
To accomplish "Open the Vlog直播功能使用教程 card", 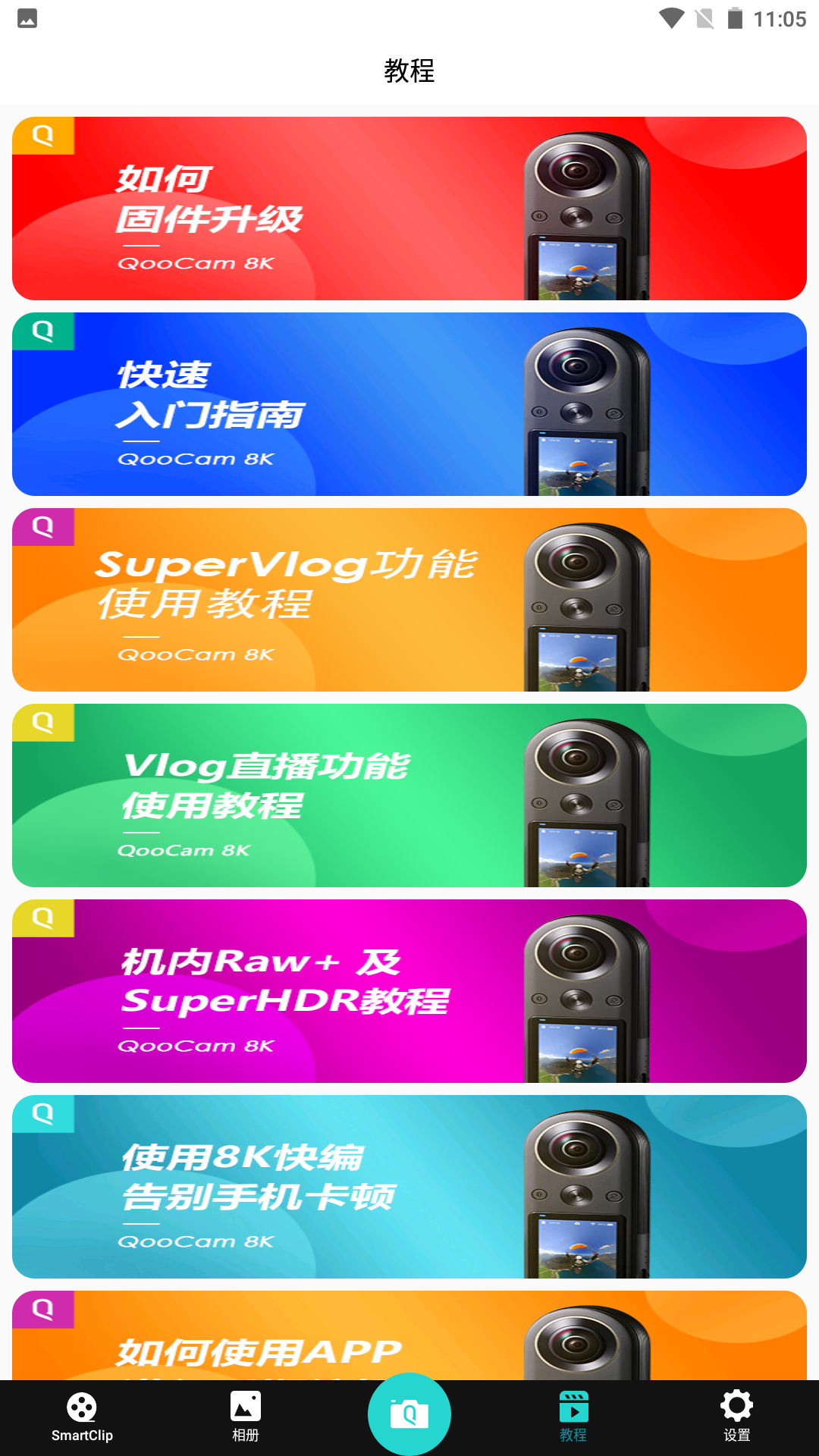I will (x=409, y=795).
